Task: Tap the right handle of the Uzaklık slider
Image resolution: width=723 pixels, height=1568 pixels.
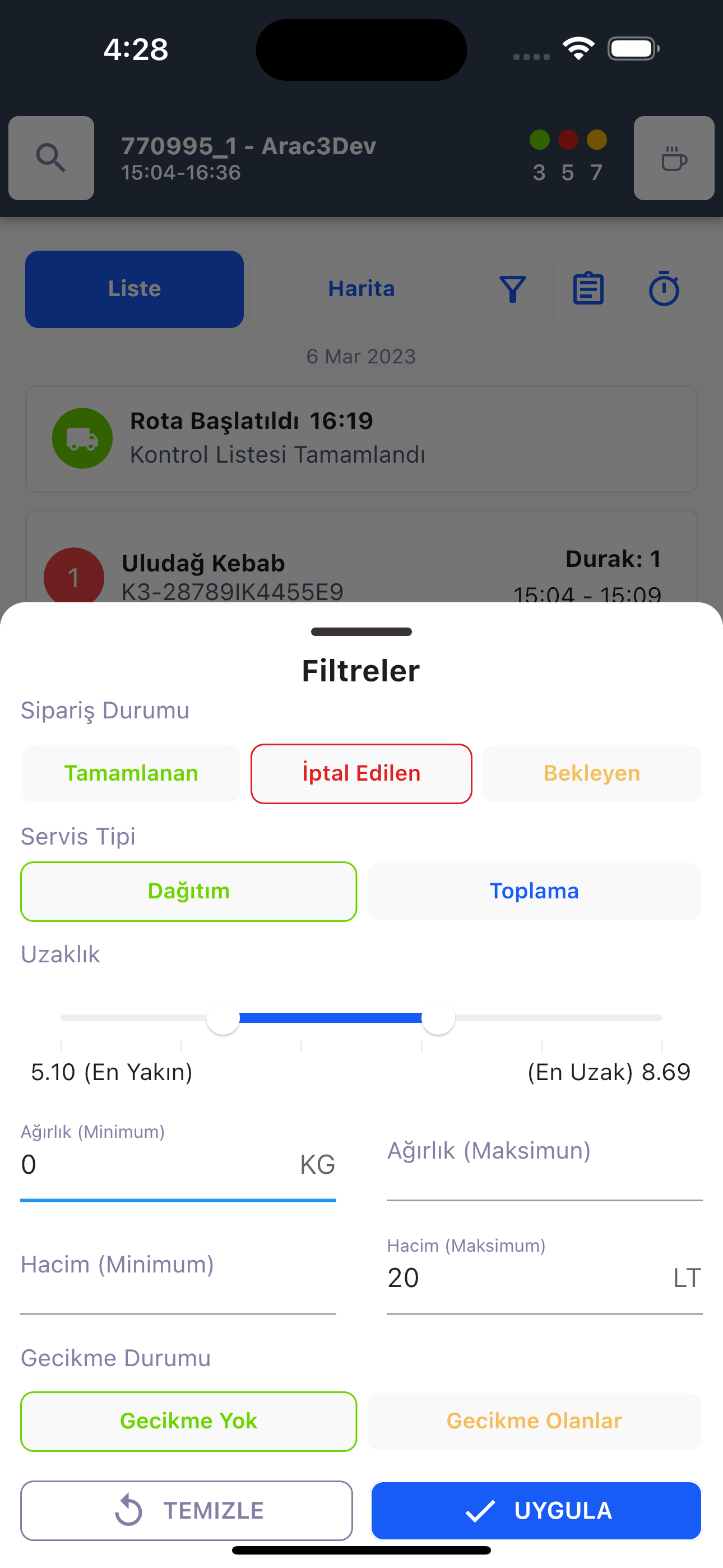Action: point(438,1018)
